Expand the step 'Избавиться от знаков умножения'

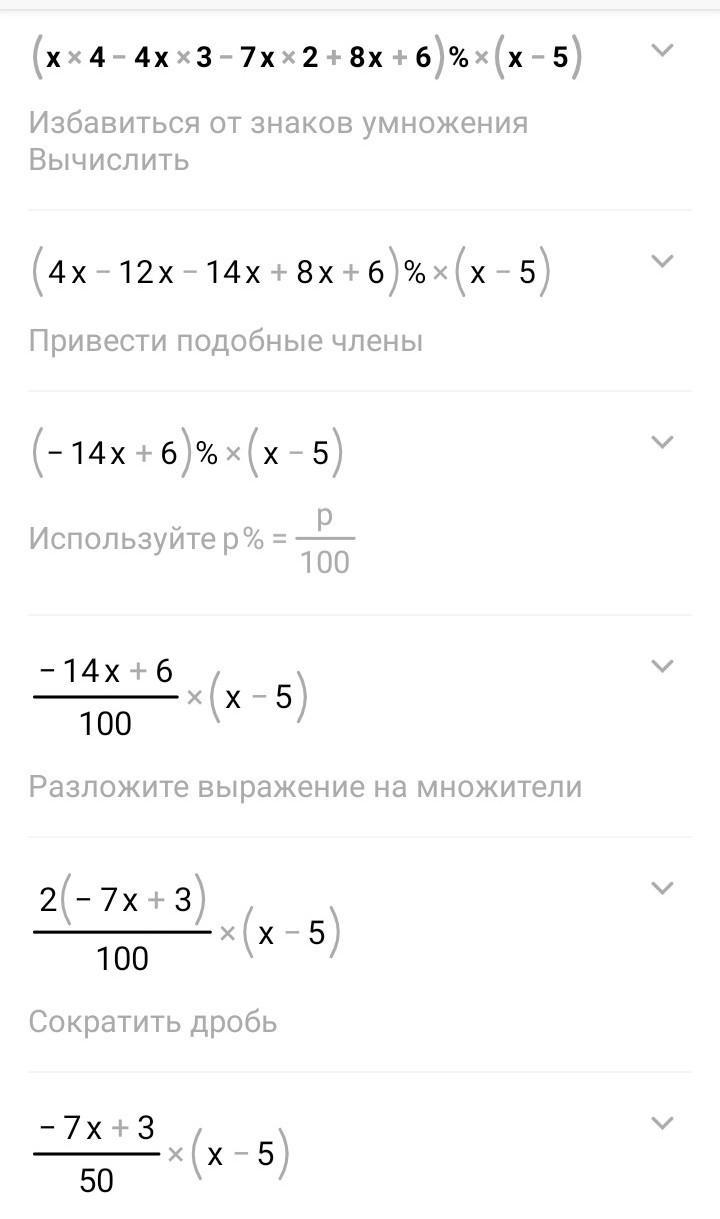point(662,50)
